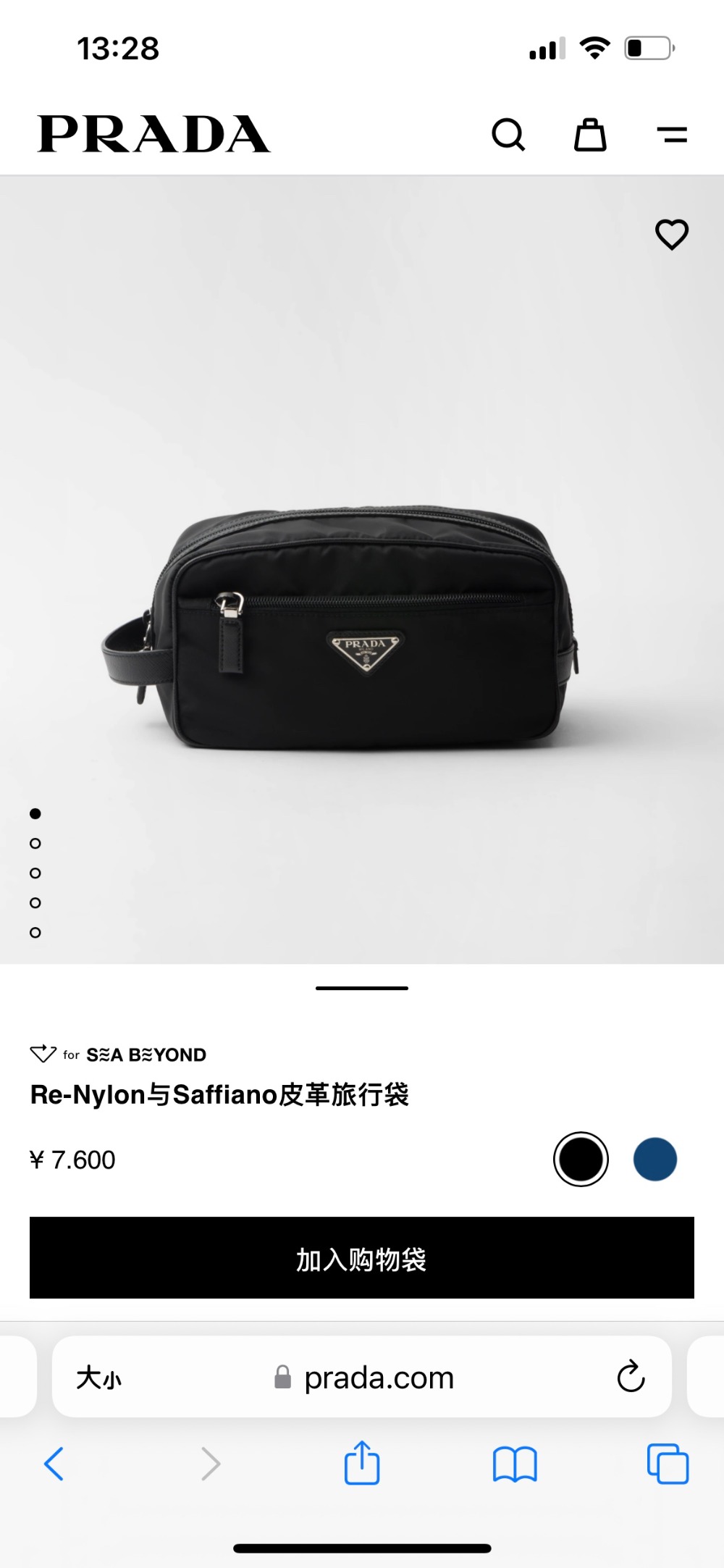Open the 大小 text size menu

click(x=99, y=1378)
